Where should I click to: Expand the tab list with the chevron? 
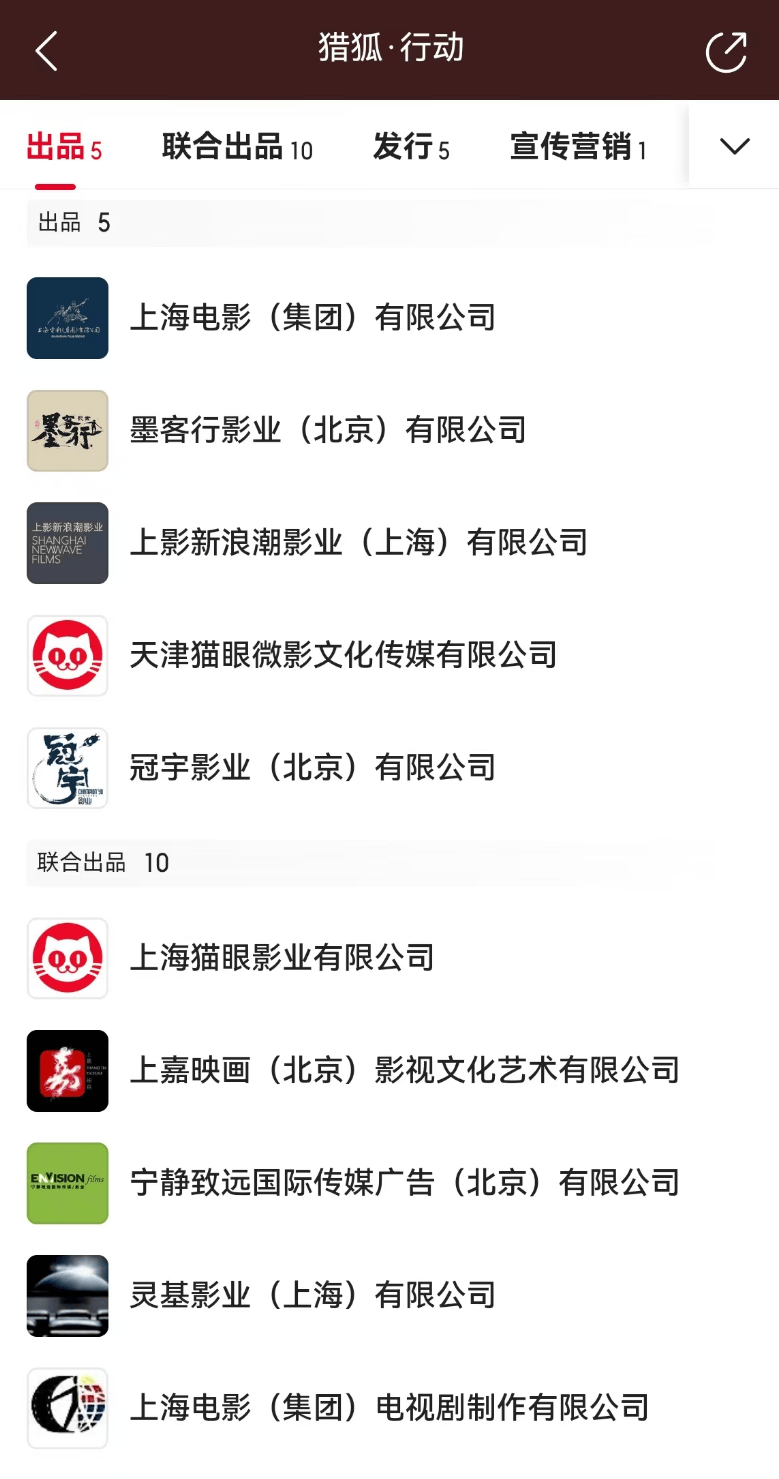click(734, 147)
